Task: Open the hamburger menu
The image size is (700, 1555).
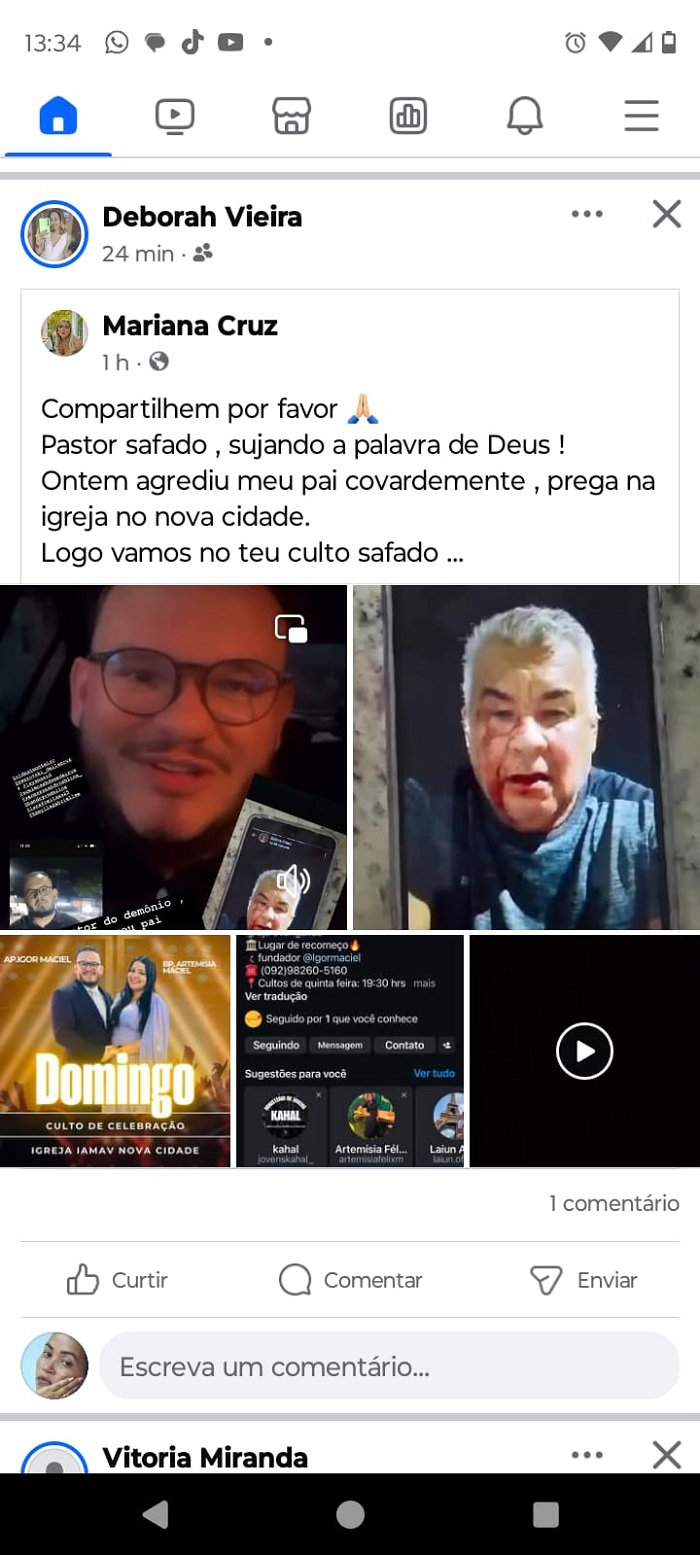Action: [x=641, y=117]
